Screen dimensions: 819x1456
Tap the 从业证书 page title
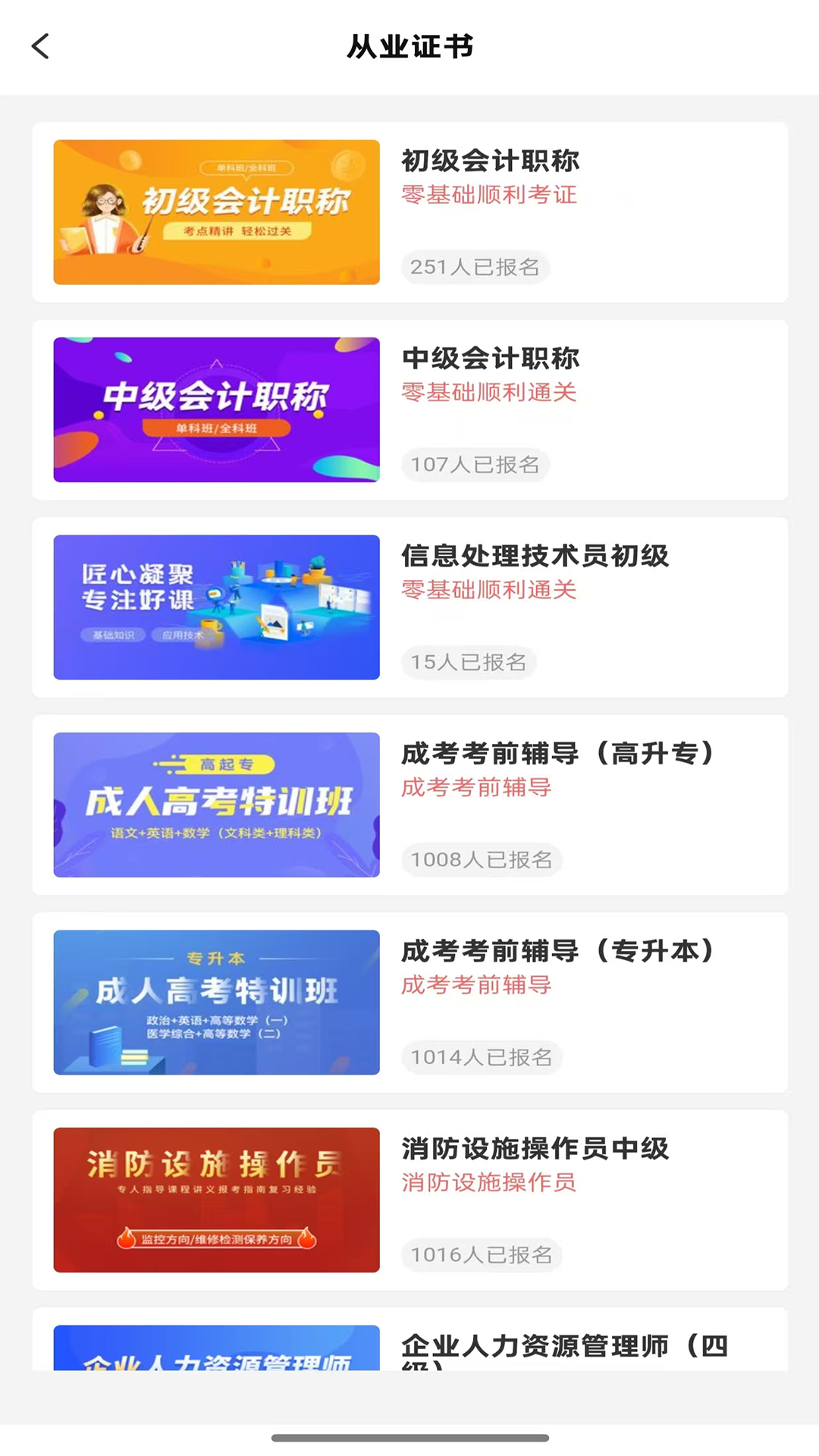[409, 46]
